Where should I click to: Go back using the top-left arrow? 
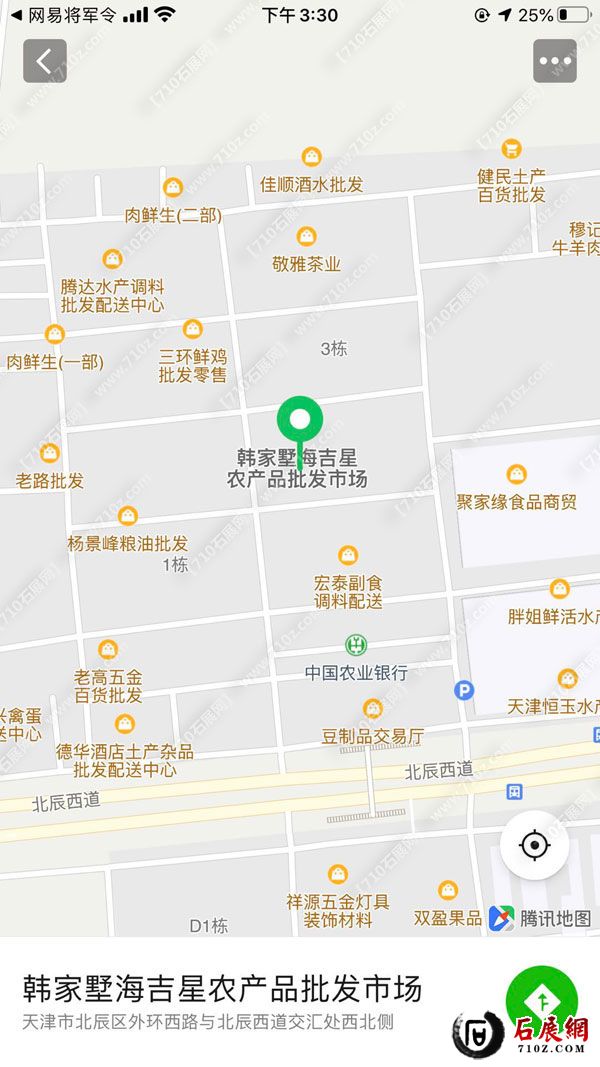(45, 61)
